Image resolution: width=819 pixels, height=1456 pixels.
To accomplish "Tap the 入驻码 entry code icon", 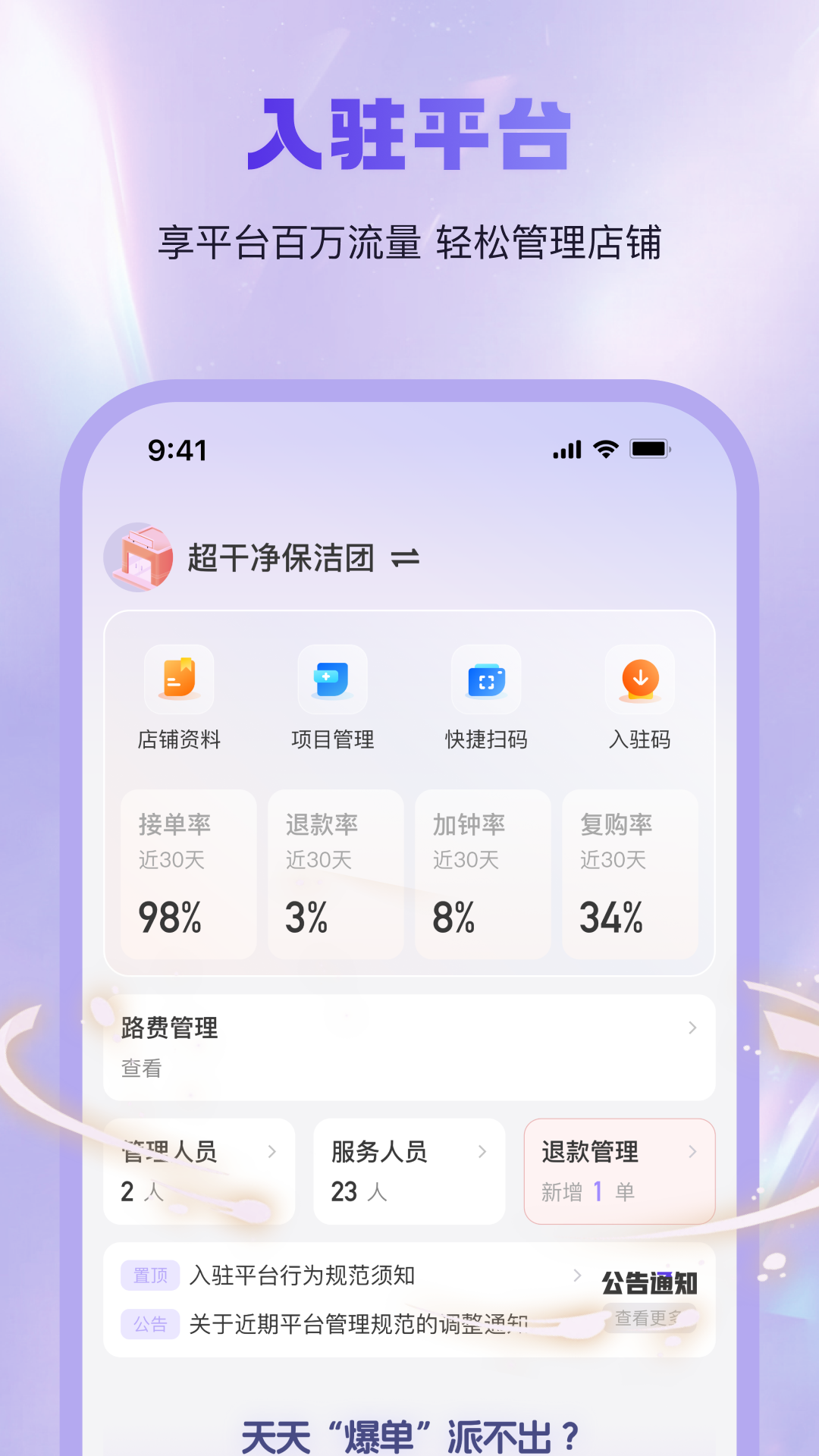I will pyautogui.click(x=640, y=680).
